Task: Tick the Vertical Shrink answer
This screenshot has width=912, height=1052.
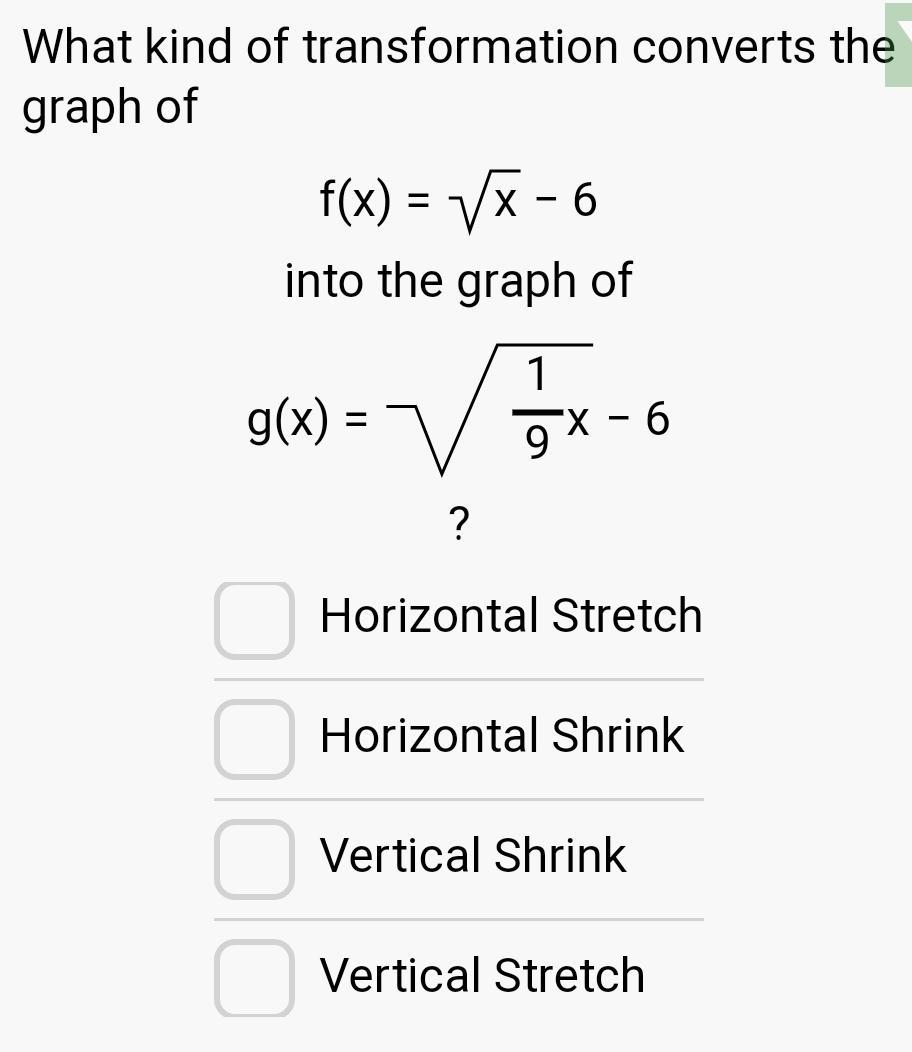Action: [x=254, y=859]
